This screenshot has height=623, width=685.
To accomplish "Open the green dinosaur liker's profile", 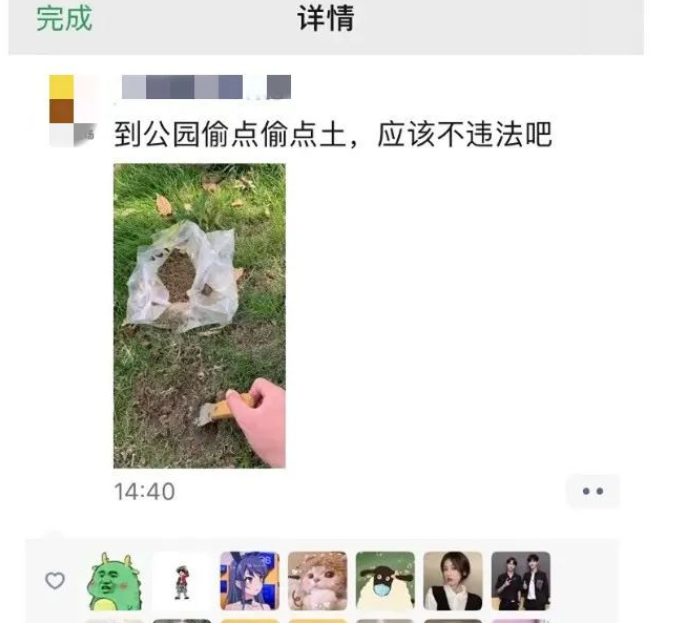I will tap(114, 580).
